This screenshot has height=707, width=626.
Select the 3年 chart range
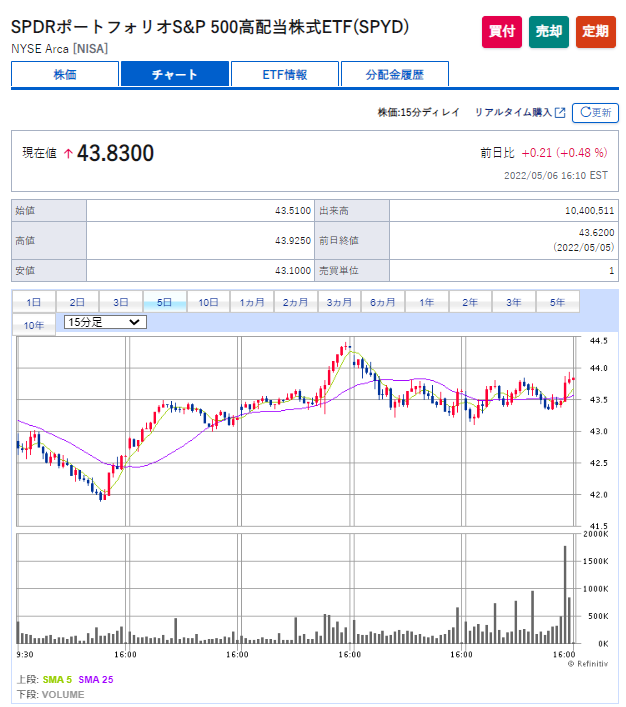tap(514, 302)
